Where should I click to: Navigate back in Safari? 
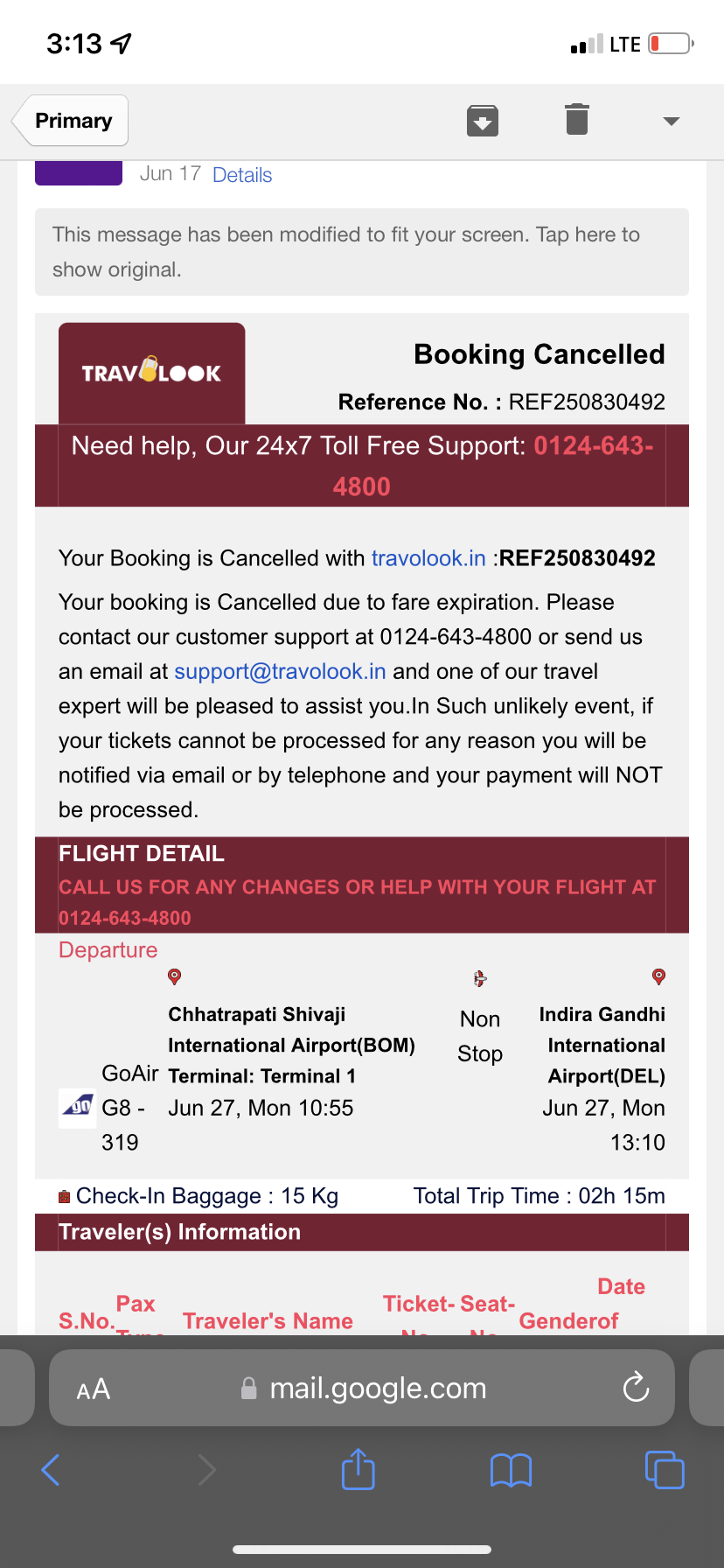coord(51,1470)
